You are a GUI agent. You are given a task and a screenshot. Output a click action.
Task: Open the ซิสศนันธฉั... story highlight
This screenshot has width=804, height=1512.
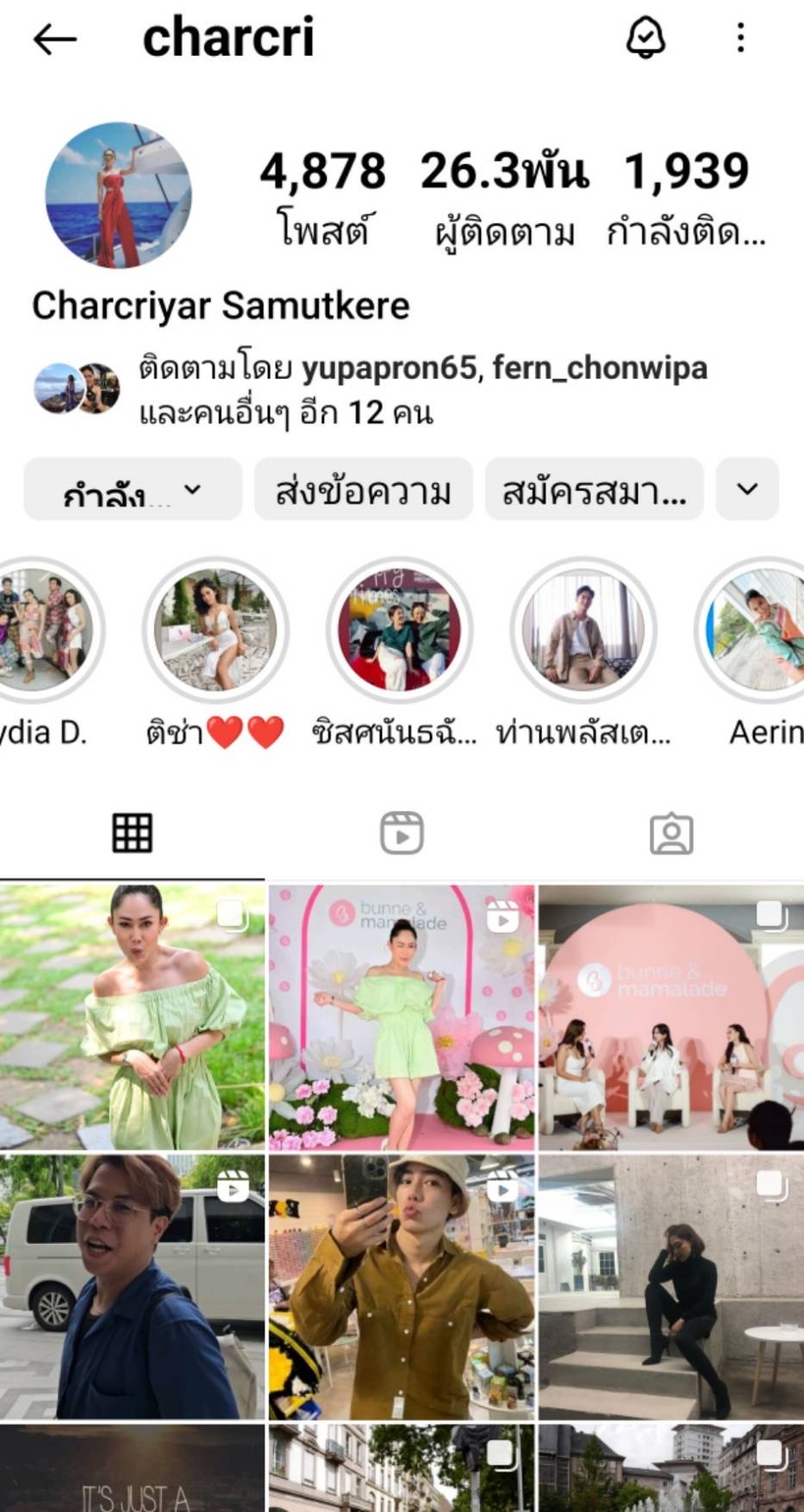pos(399,630)
